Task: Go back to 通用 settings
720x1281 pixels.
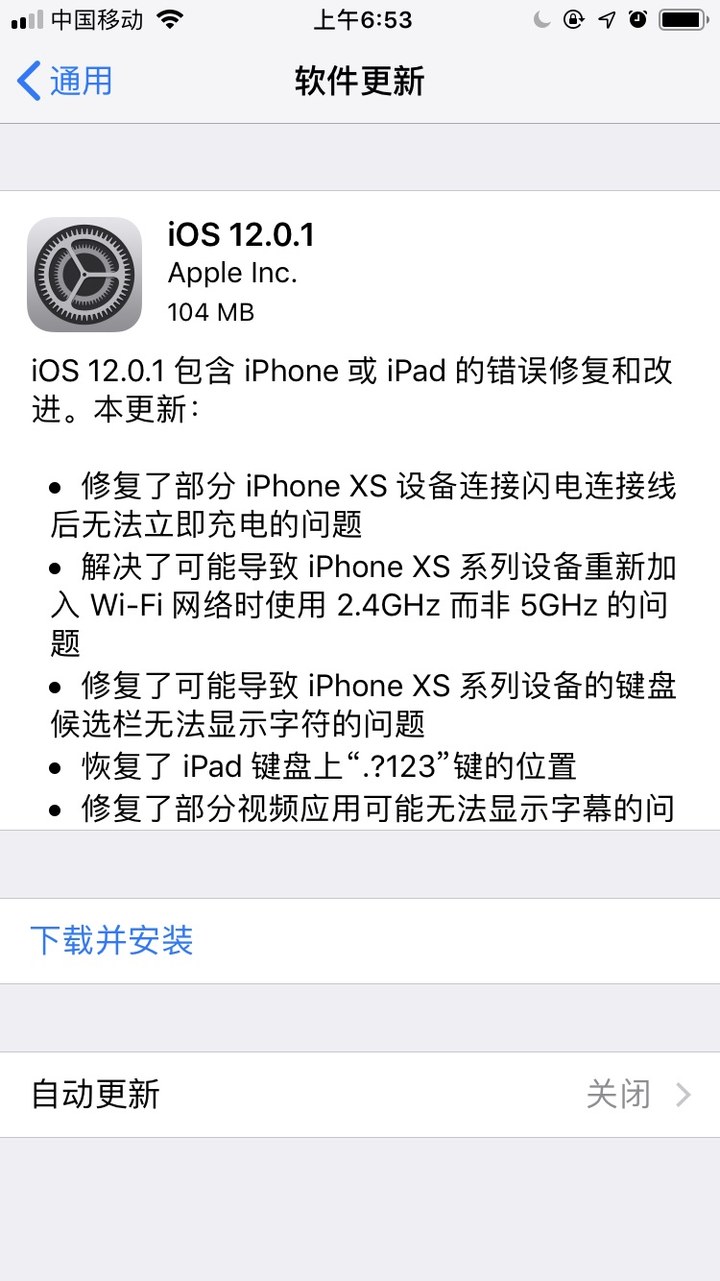Action: (x=65, y=81)
